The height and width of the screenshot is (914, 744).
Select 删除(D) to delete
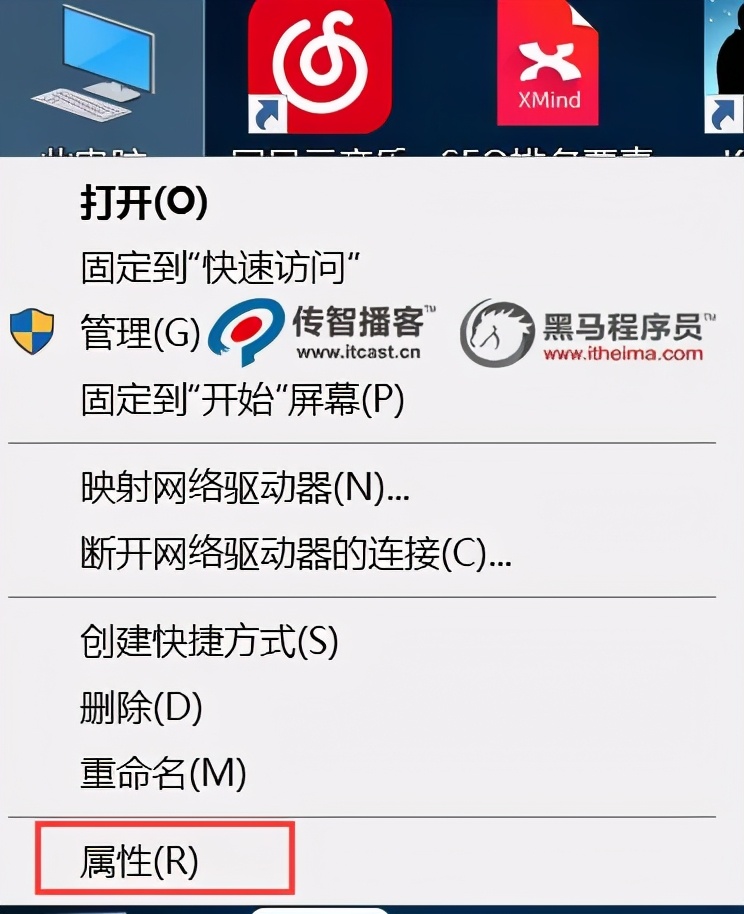[x=140, y=710]
